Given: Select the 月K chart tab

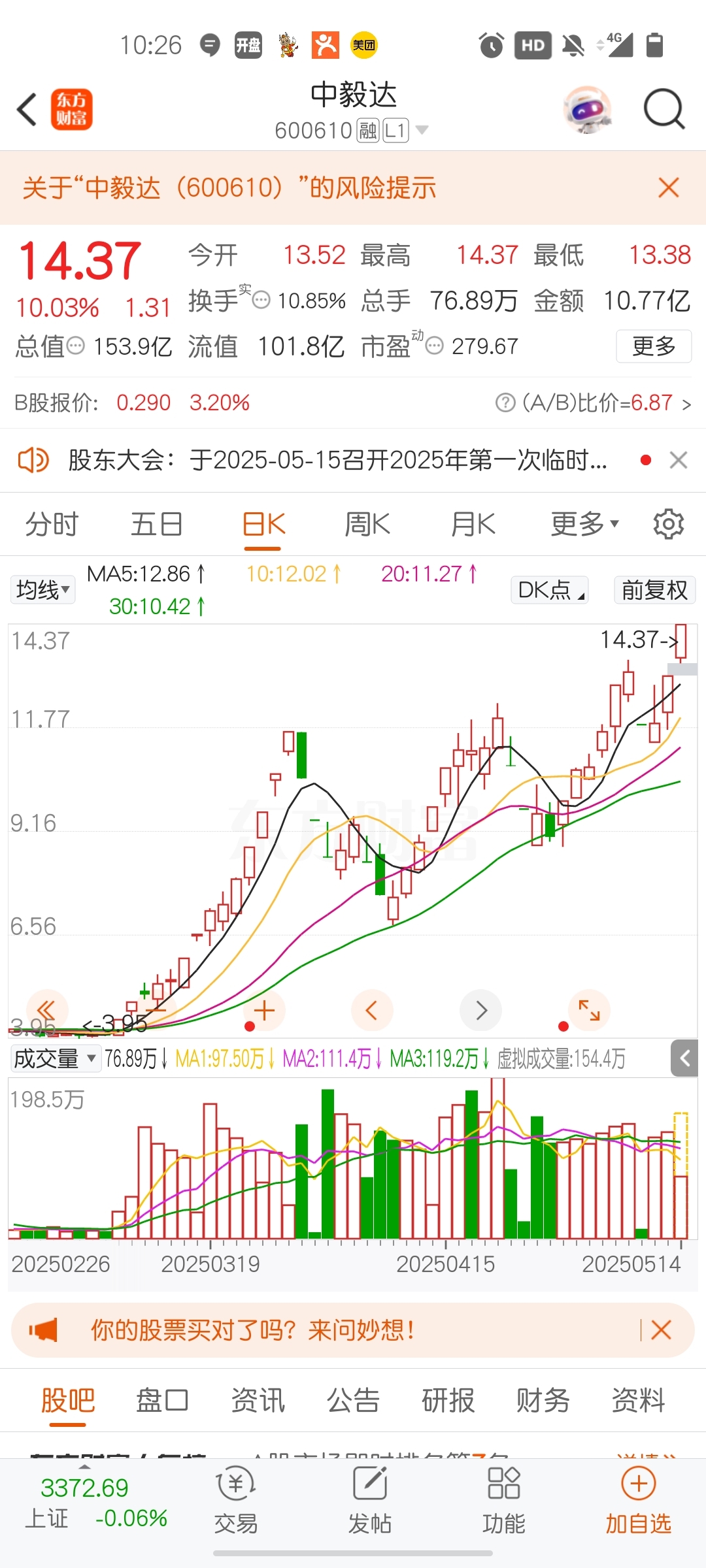Looking at the screenshot, I should pyautogui.click(x=473, y=525).
